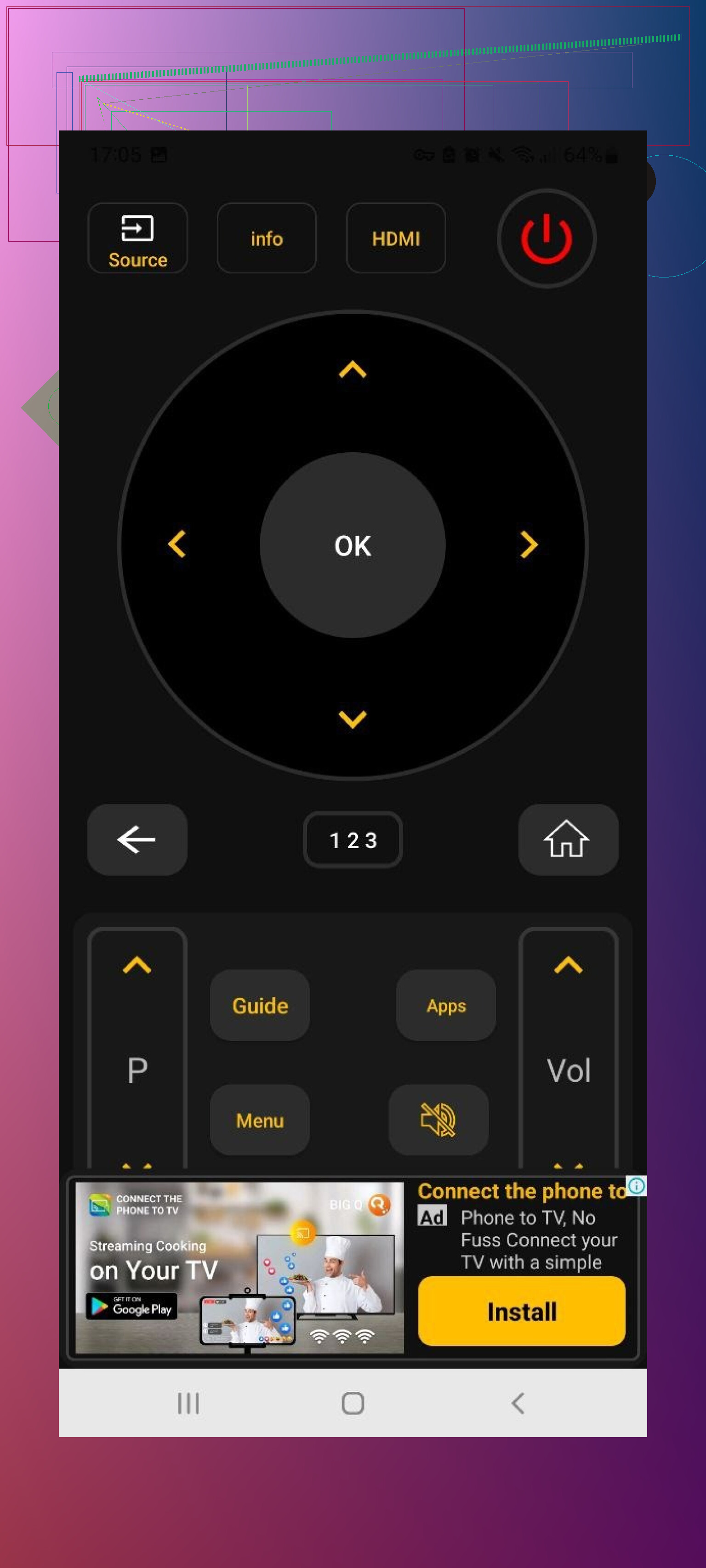Open the Source input selector
This screenshot has width=706, height=1568.
pos(137,238)
